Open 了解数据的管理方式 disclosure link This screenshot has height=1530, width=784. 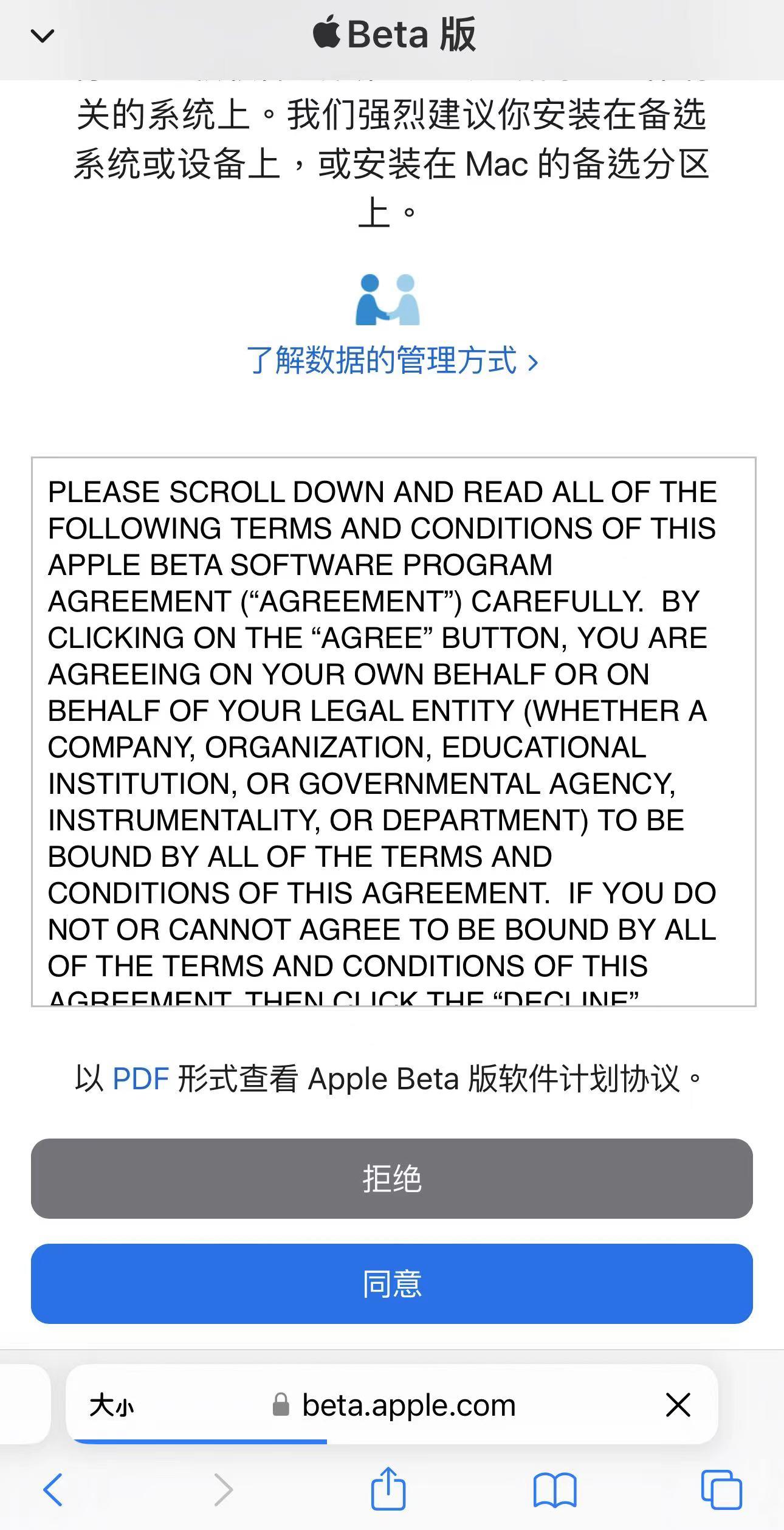(x=394, y=360)
